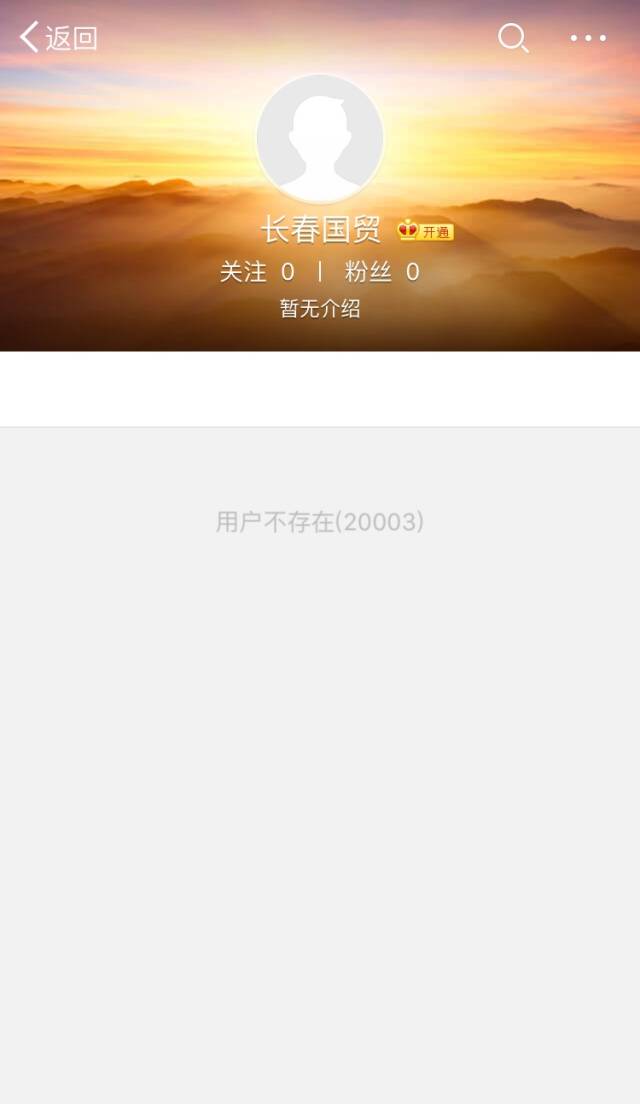View the profile avatar of 长春国贸
Screen dimensions: 640x1104
[320, 138]
